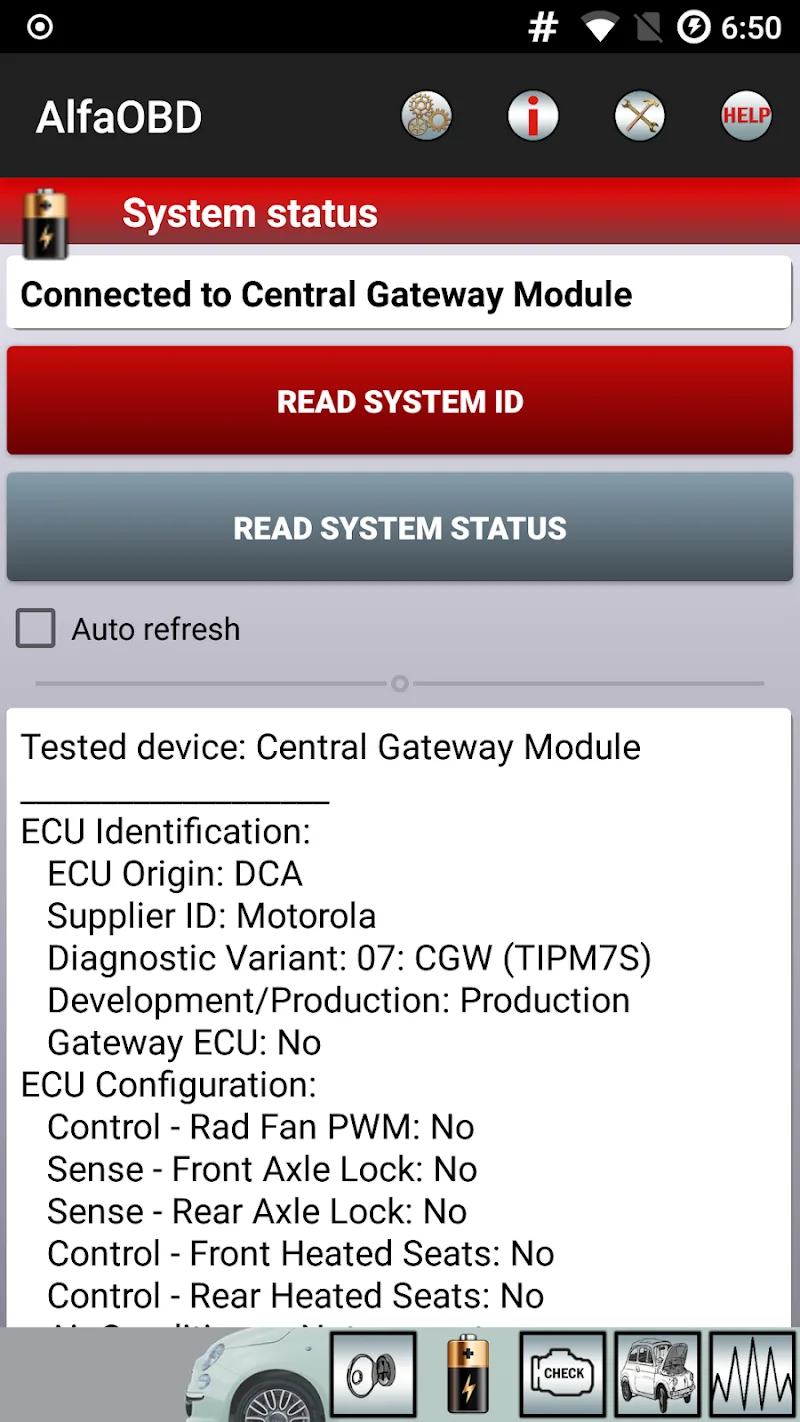Tap the READ SYSTEM STATUS button
Viewport: 800px width, 1422px height.
400,528
